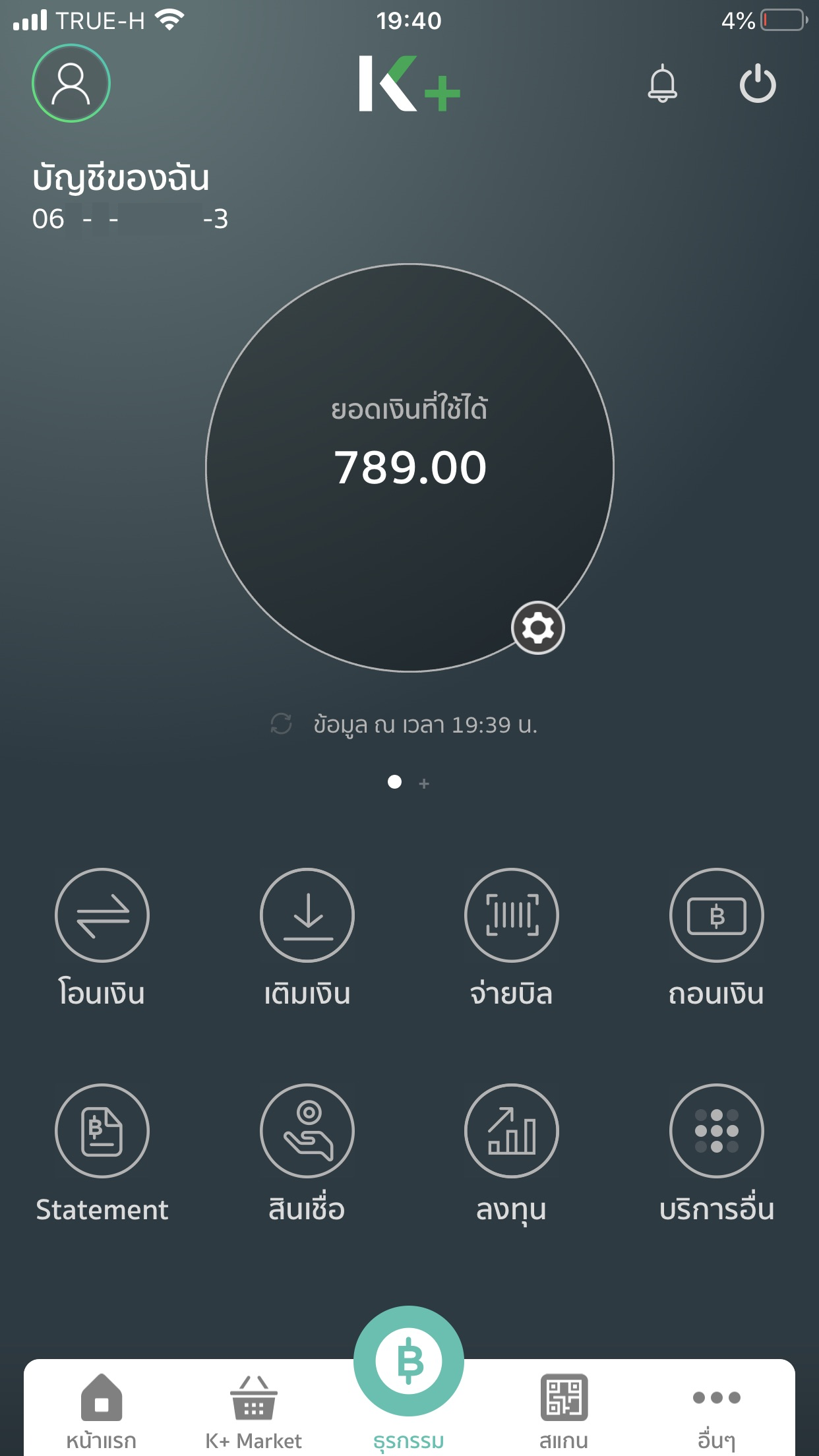This screenshot has height=1456, width=819.
Task: Refresh the balance data timestamp
Action: click(x=282, y=724)
